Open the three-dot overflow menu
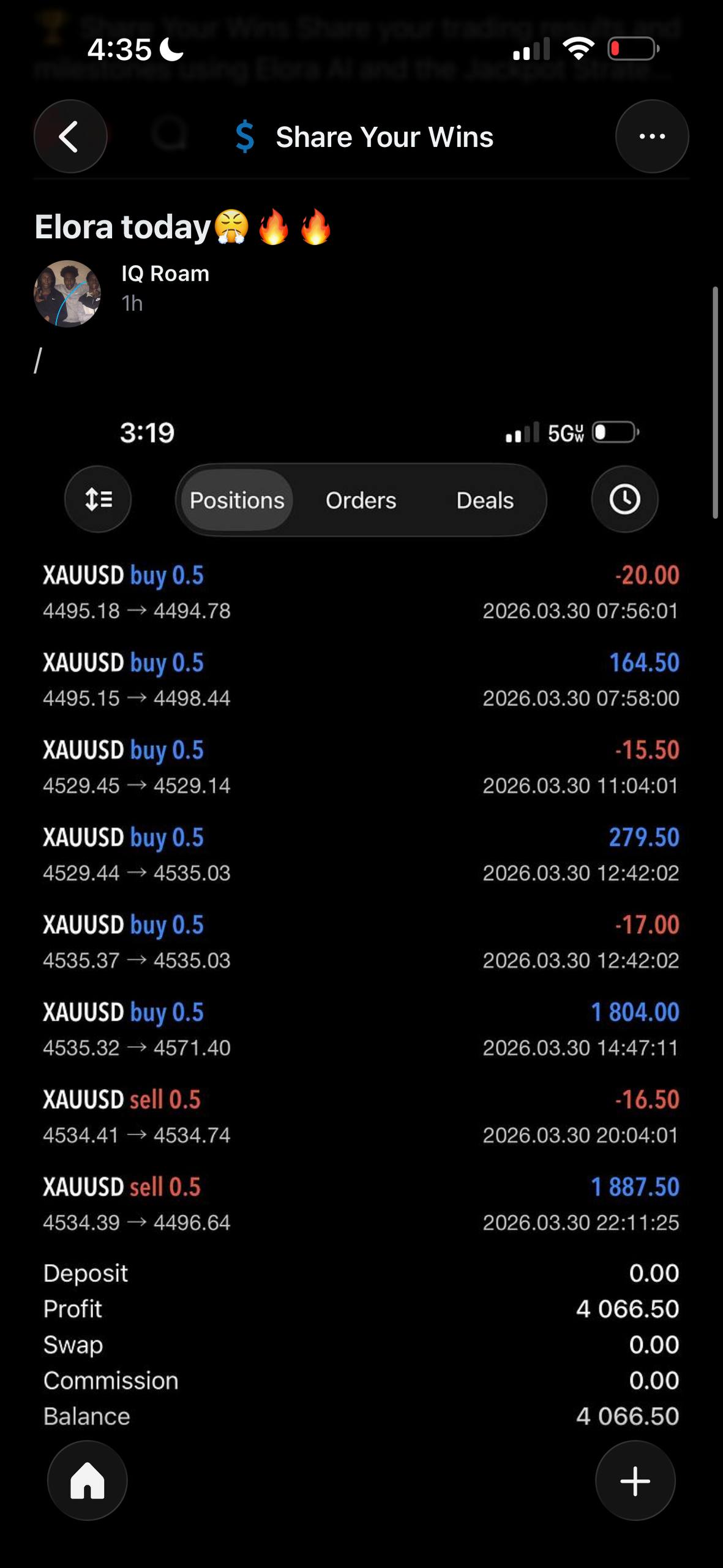Image resolution: width=723 pixels, height=1568 pixels. click(x=651, y=137)
